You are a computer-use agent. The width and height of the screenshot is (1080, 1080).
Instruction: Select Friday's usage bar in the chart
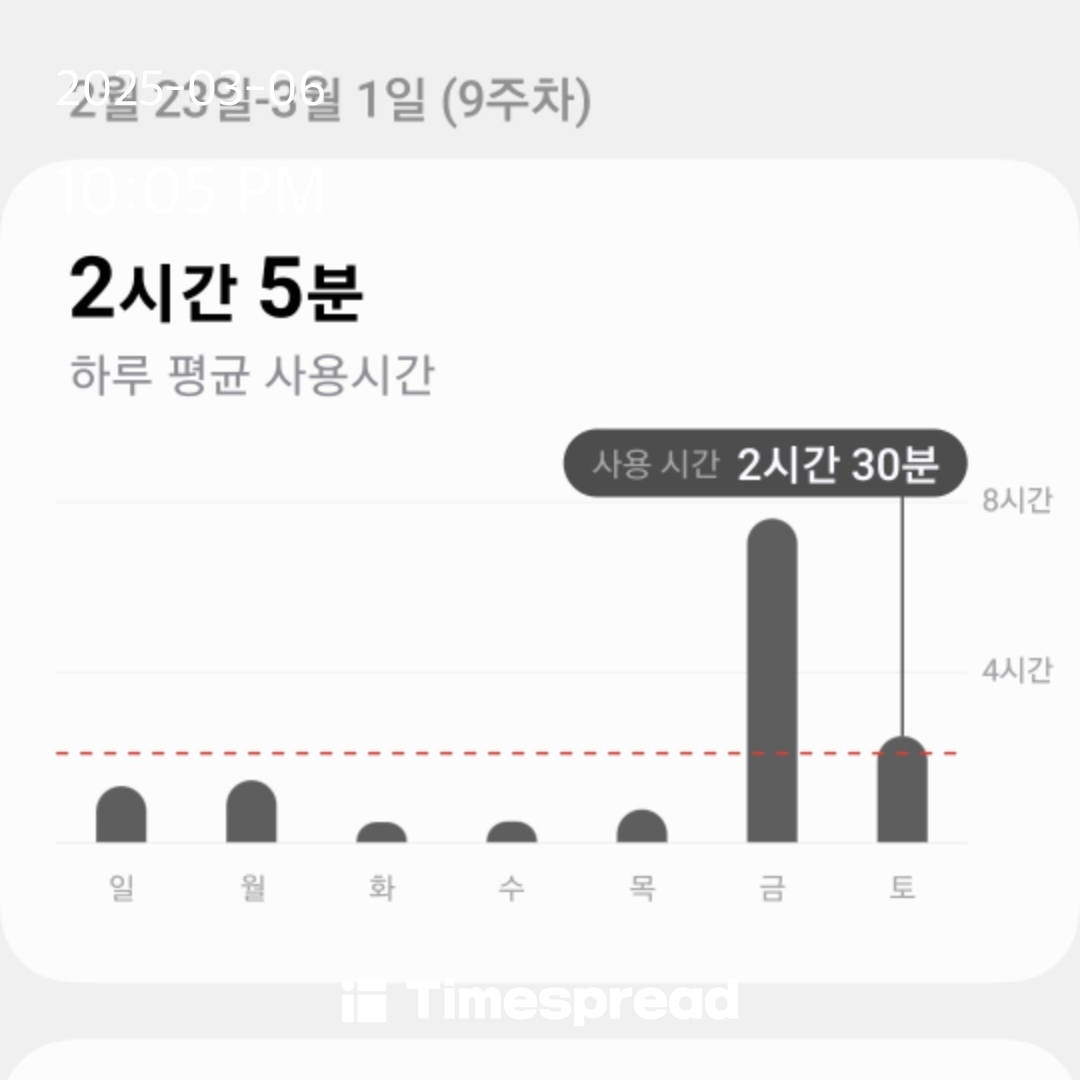772,681
